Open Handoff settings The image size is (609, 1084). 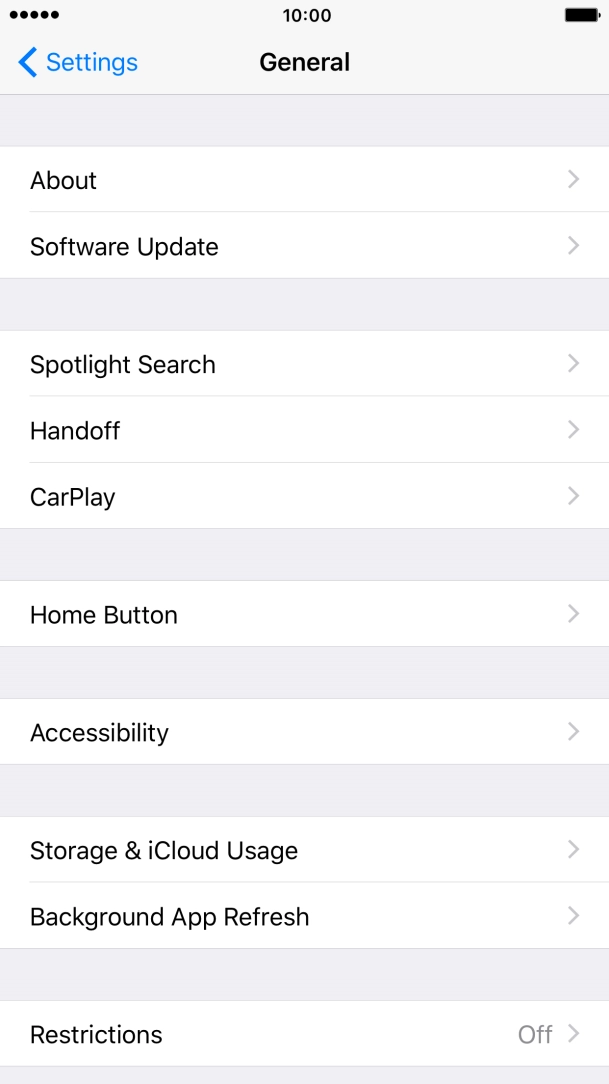point(304,430)
